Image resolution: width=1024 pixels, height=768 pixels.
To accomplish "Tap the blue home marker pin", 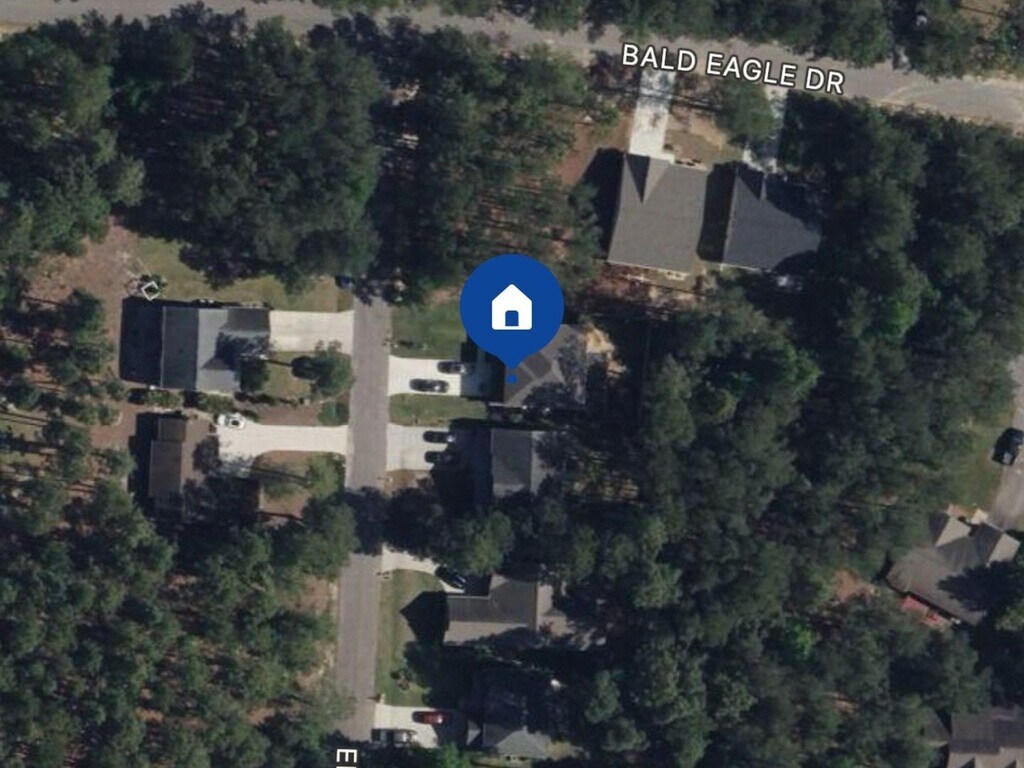I will (511, 308).
